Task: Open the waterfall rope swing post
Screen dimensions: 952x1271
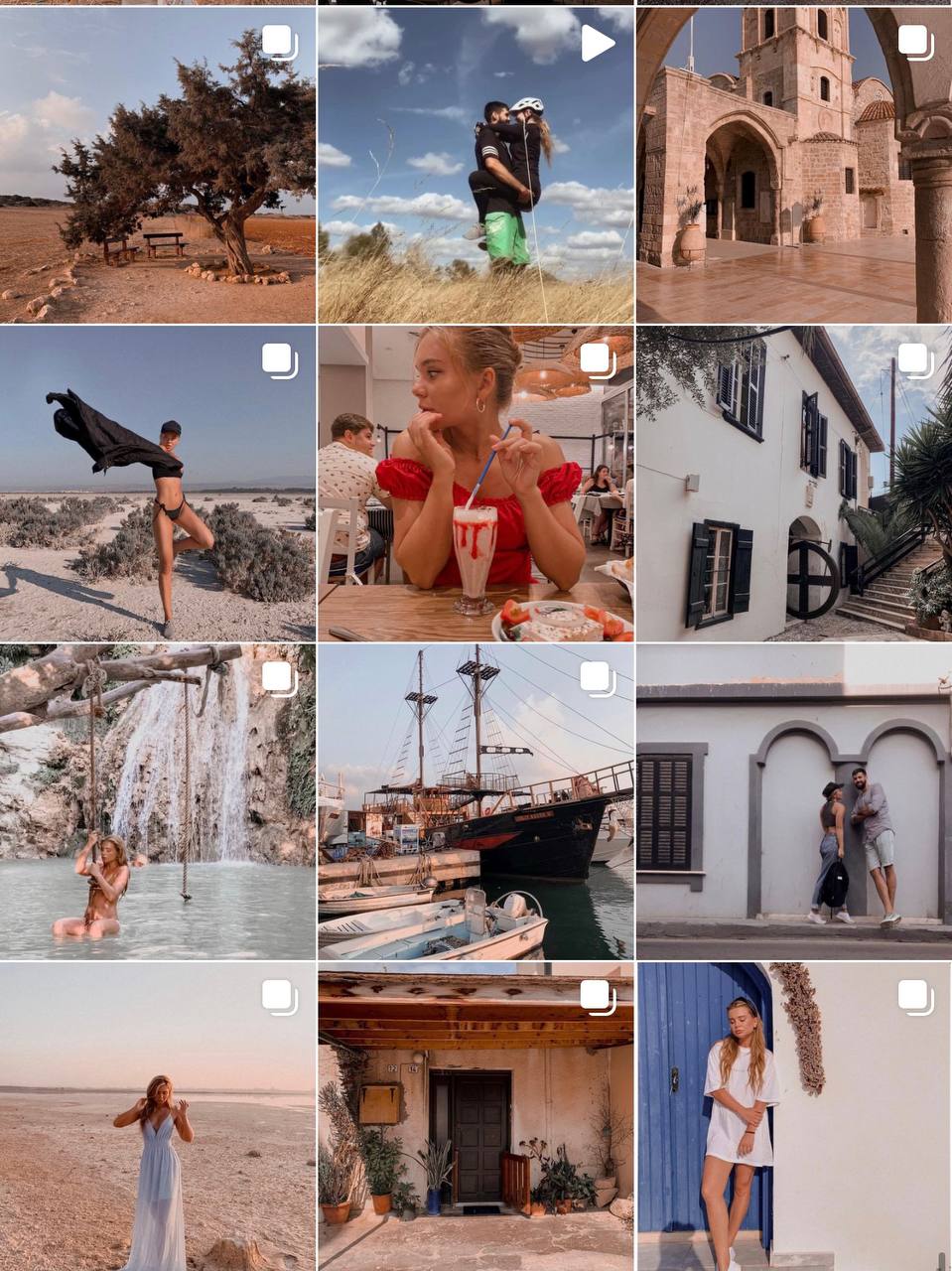Action: click(157, 801)
